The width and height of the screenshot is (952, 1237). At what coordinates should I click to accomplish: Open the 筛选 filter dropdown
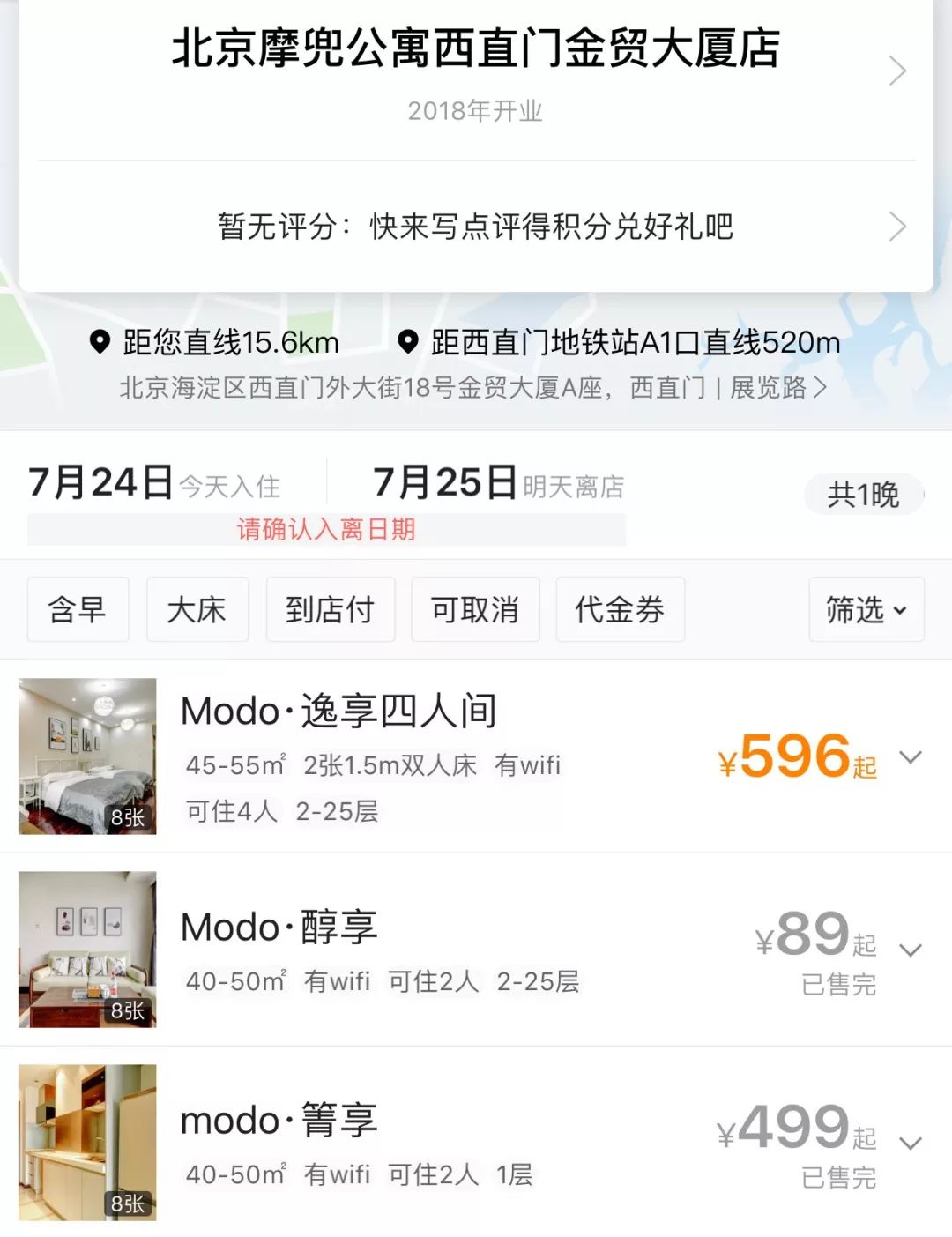(866, 609)
